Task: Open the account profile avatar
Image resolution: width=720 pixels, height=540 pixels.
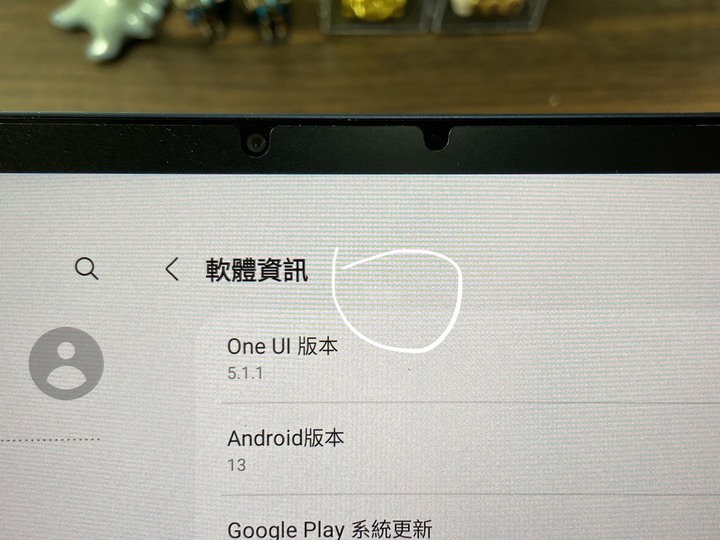Action: (x=66, y=363)
